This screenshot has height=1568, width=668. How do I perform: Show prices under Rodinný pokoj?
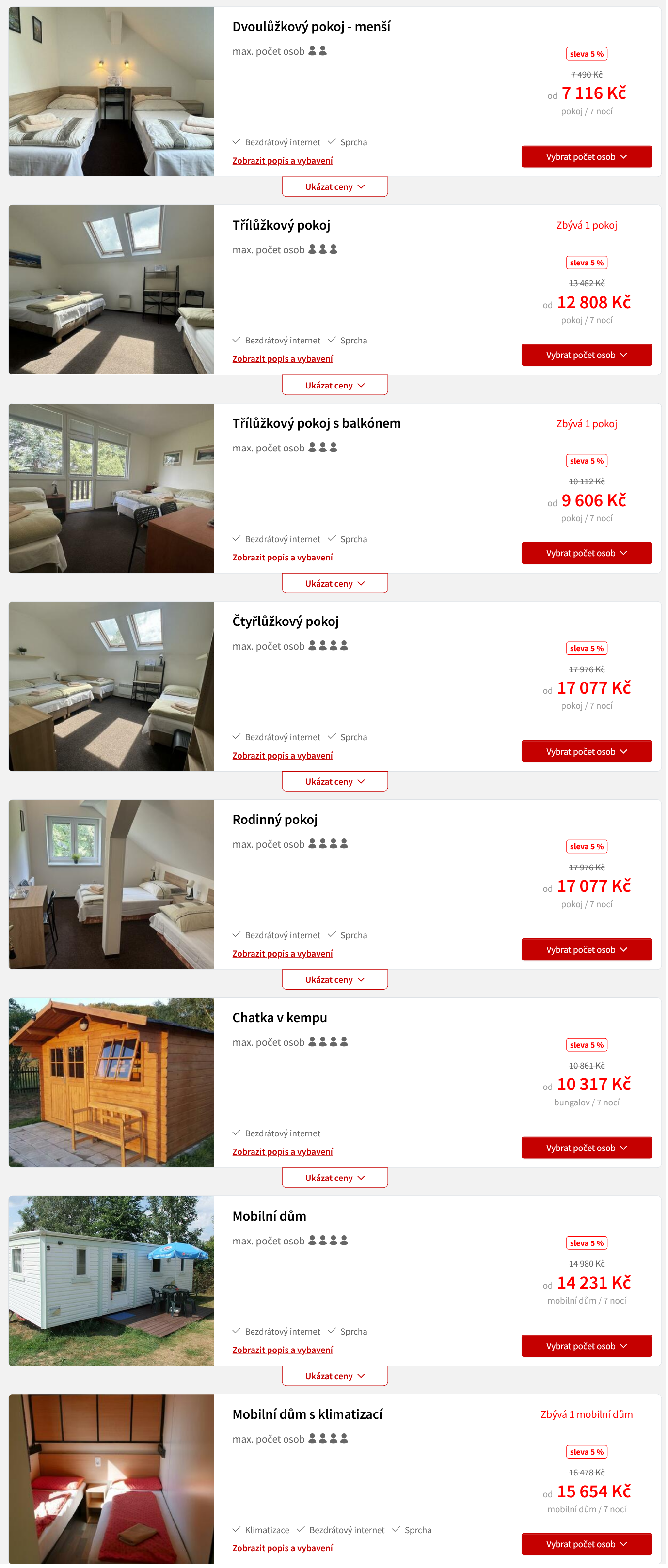pyautogui.click(x=334, y=979)
